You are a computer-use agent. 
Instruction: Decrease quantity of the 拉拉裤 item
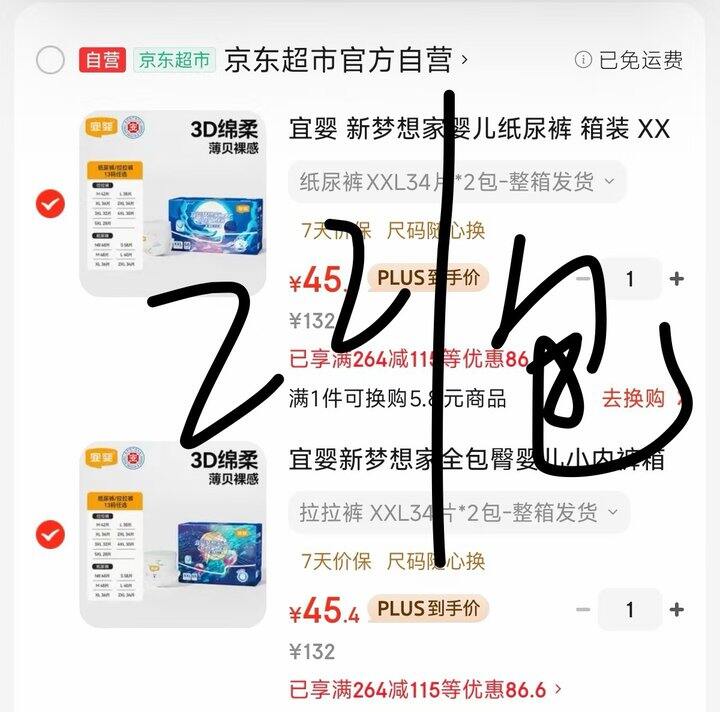pyautogui.click(x=583, y=610)
